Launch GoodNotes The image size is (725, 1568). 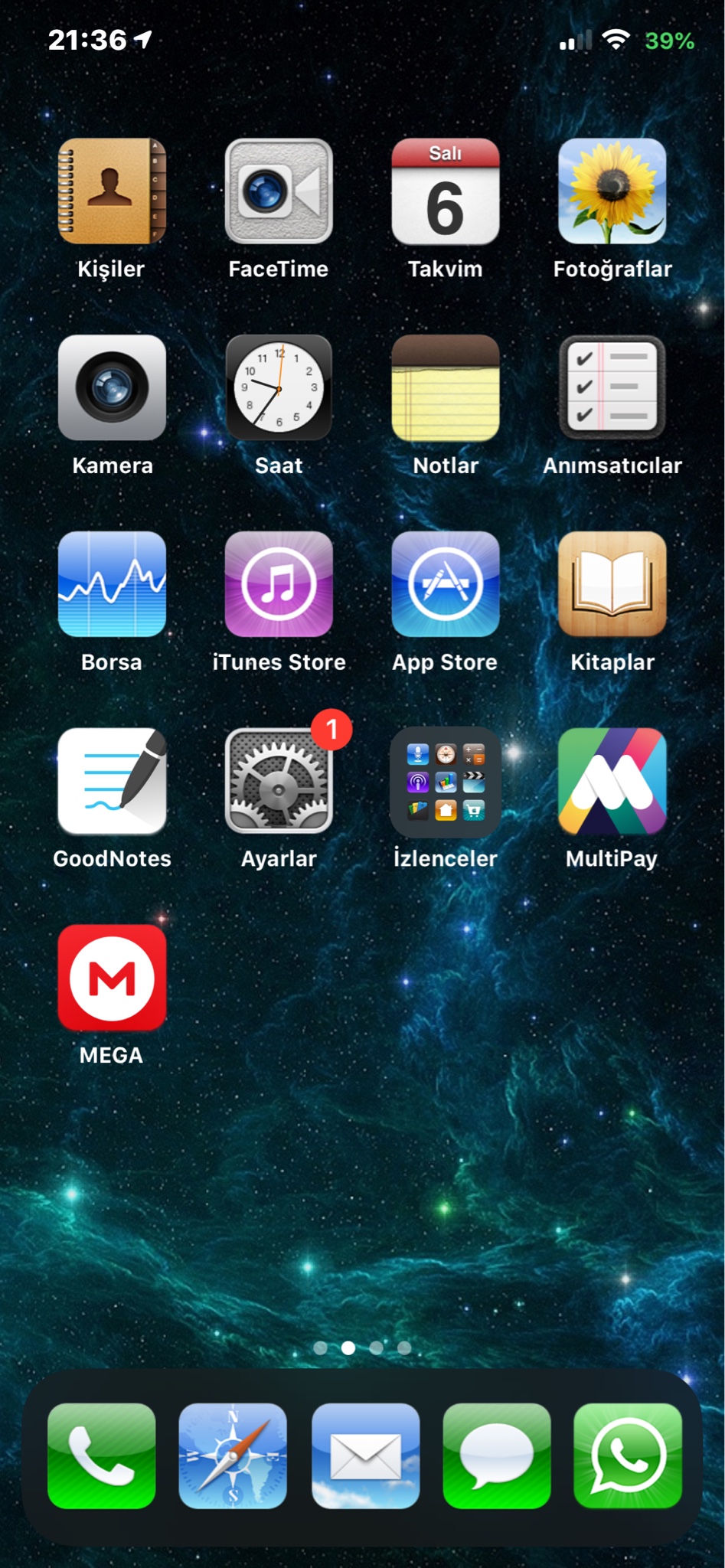[x=112, y=781]
